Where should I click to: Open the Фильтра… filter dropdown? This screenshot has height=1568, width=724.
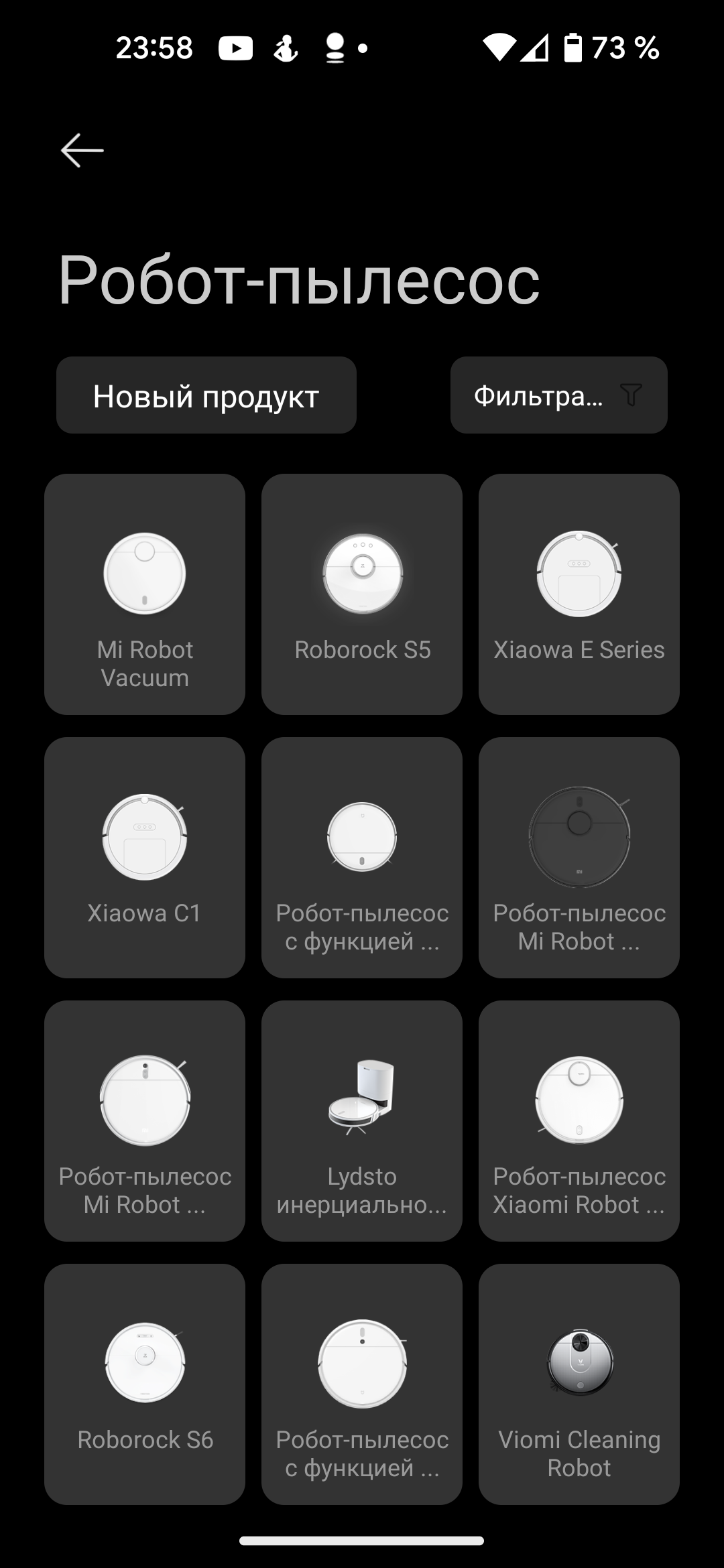pos(558,395)
